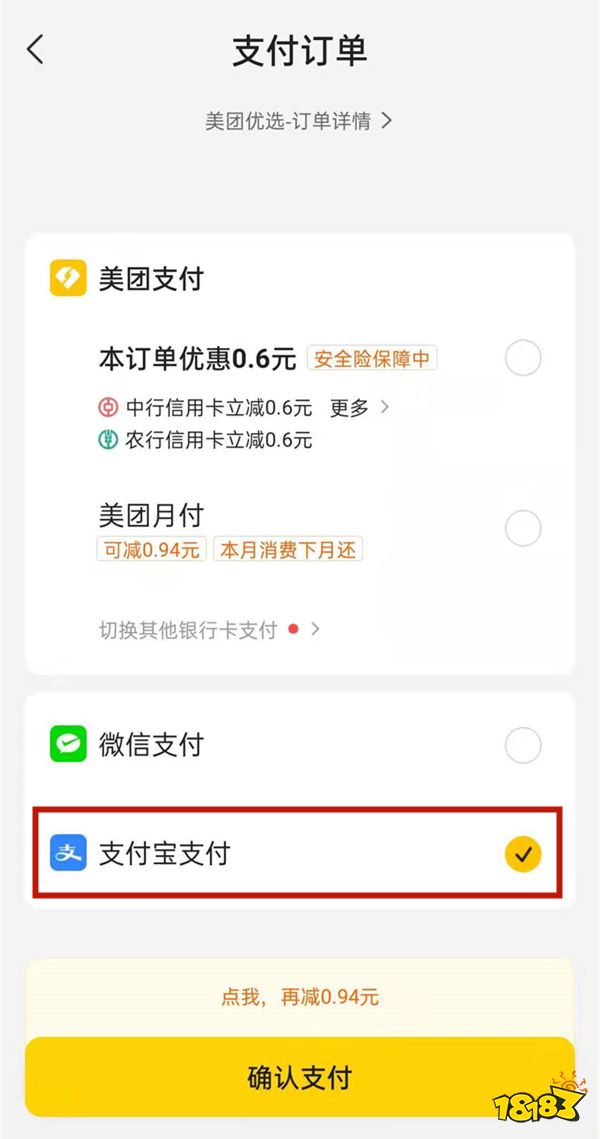Select 支付宝支付 payment option
Screen dimensions: 600x1139
coord(522,853)
